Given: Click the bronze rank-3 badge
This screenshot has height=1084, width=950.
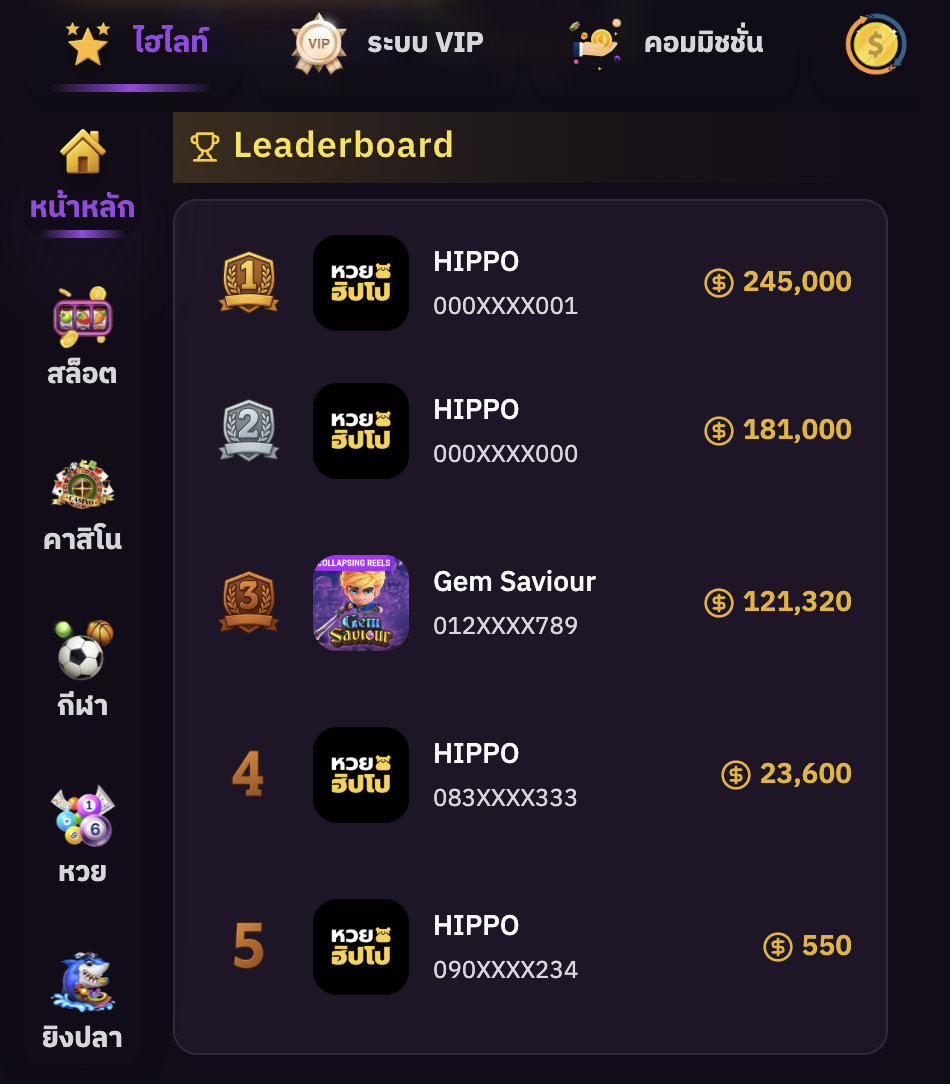Looking at the screenshot, I should [249, 603].
